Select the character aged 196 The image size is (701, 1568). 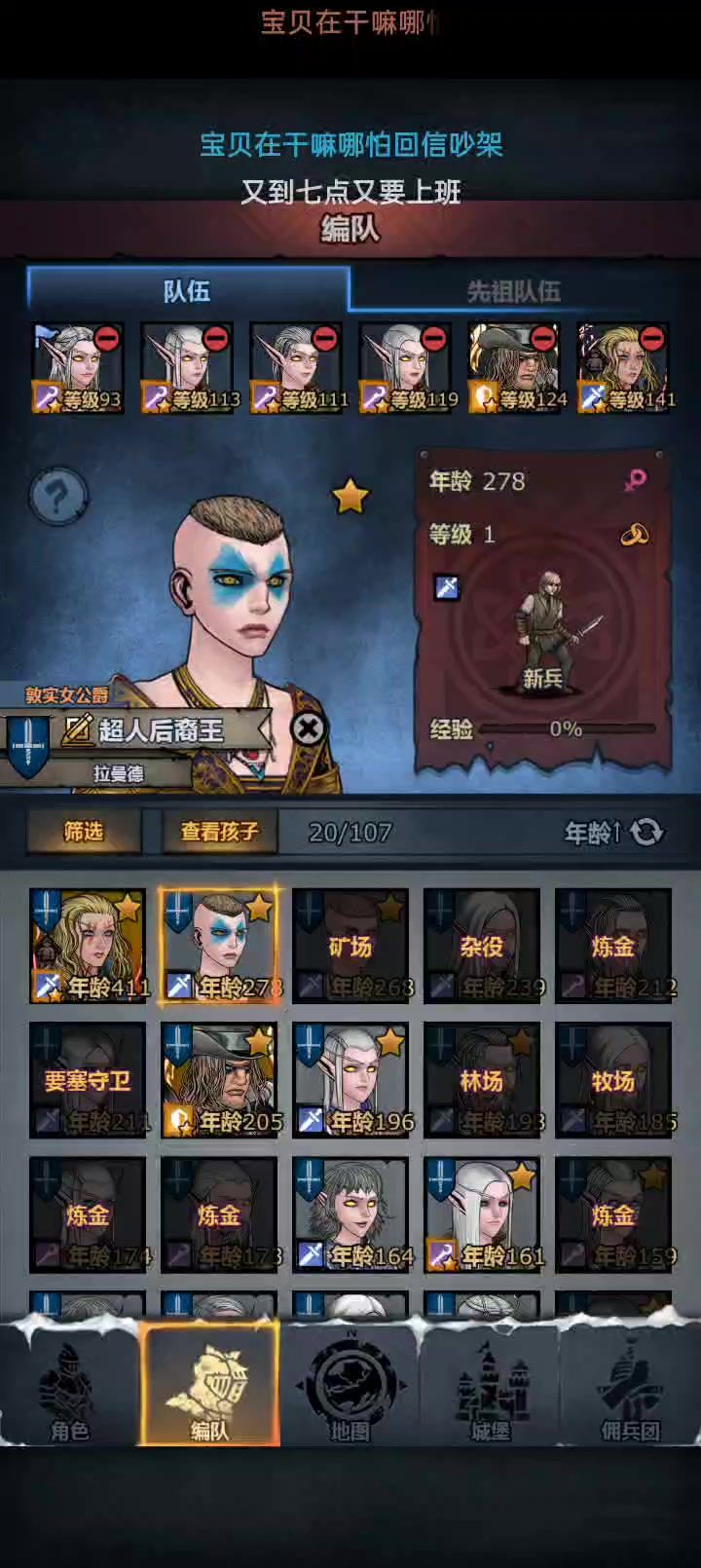click(x=350, y=1079)
